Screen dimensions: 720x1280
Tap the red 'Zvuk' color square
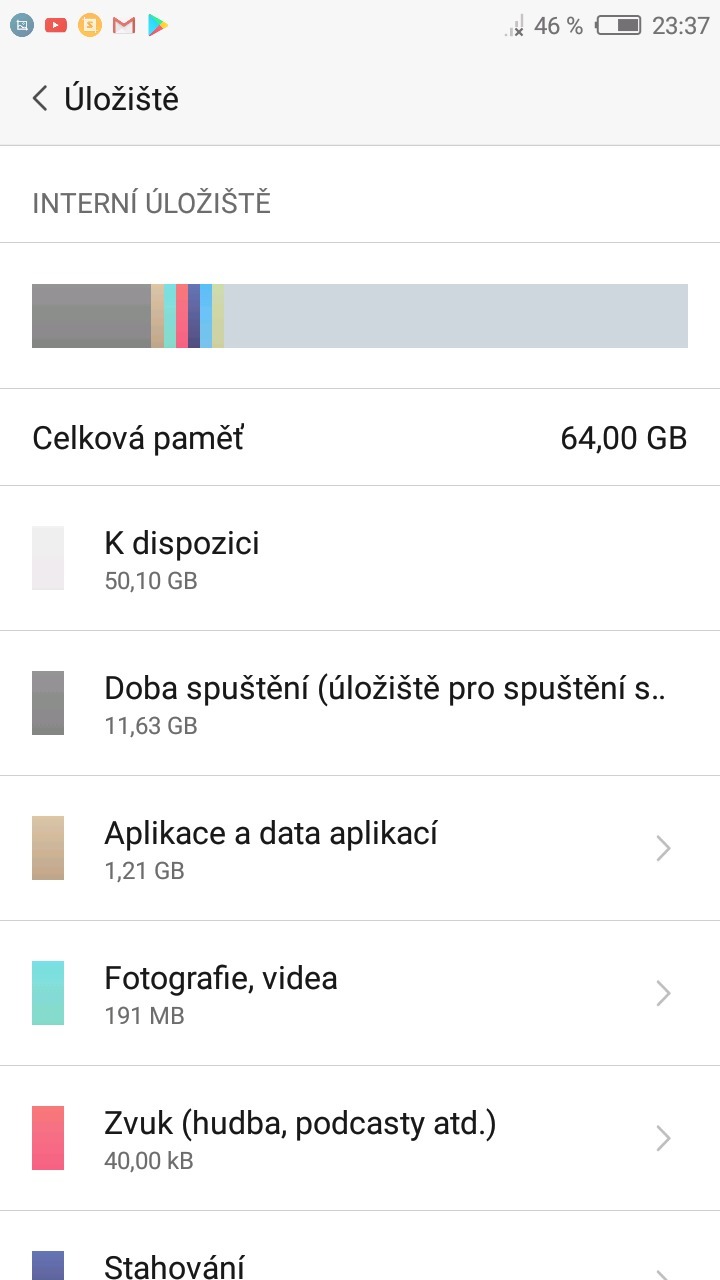pyautogui.click(x=48, y=1137)
